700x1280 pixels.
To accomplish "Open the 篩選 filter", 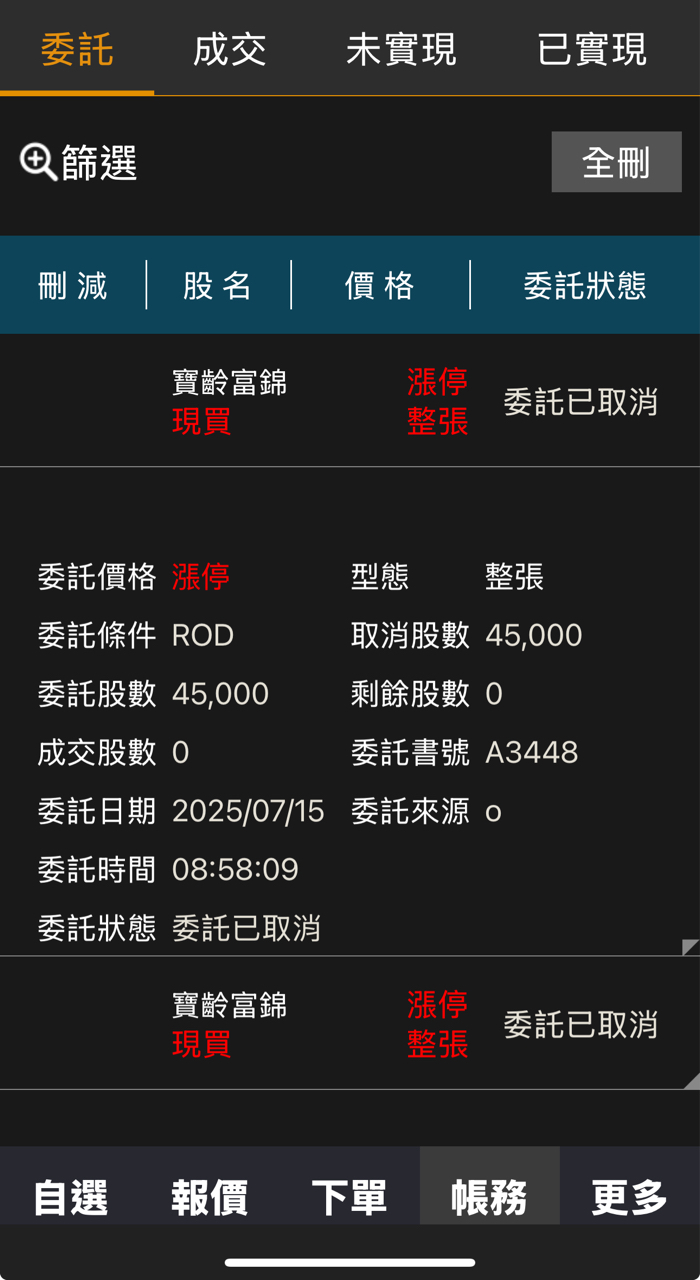I will (x=78, y=162).
